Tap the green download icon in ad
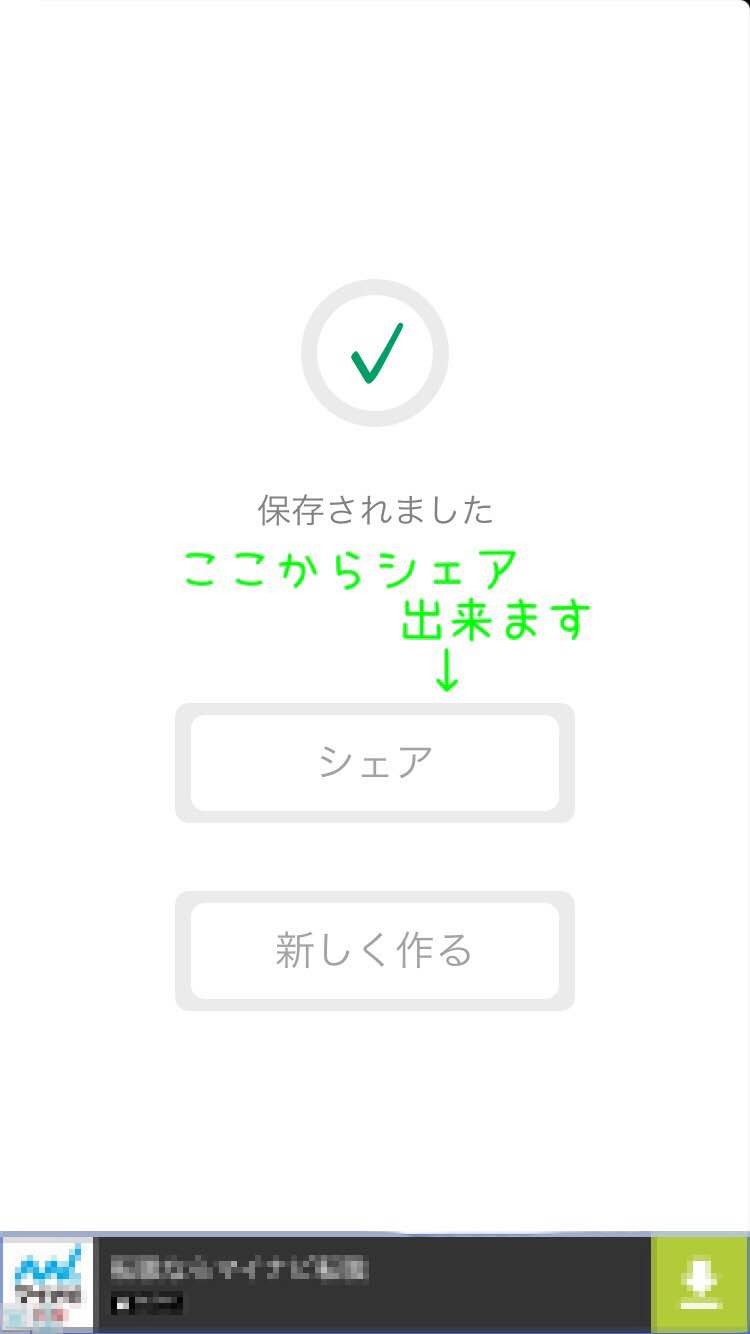The image size is (750, 1334). (x=699, y=1285)
